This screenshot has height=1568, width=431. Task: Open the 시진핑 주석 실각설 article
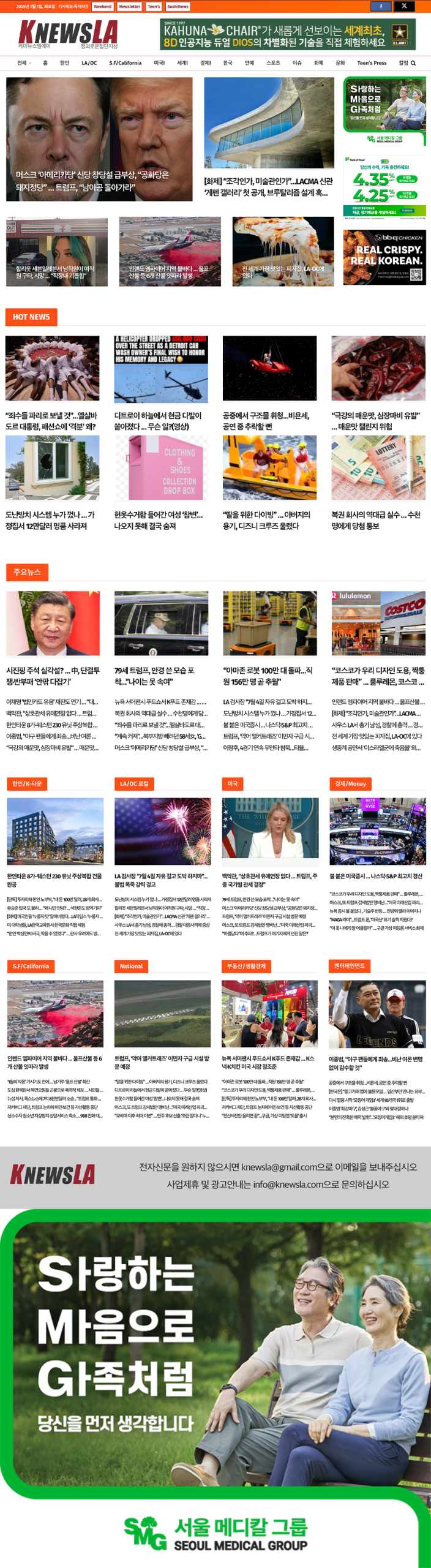(53, 676)
